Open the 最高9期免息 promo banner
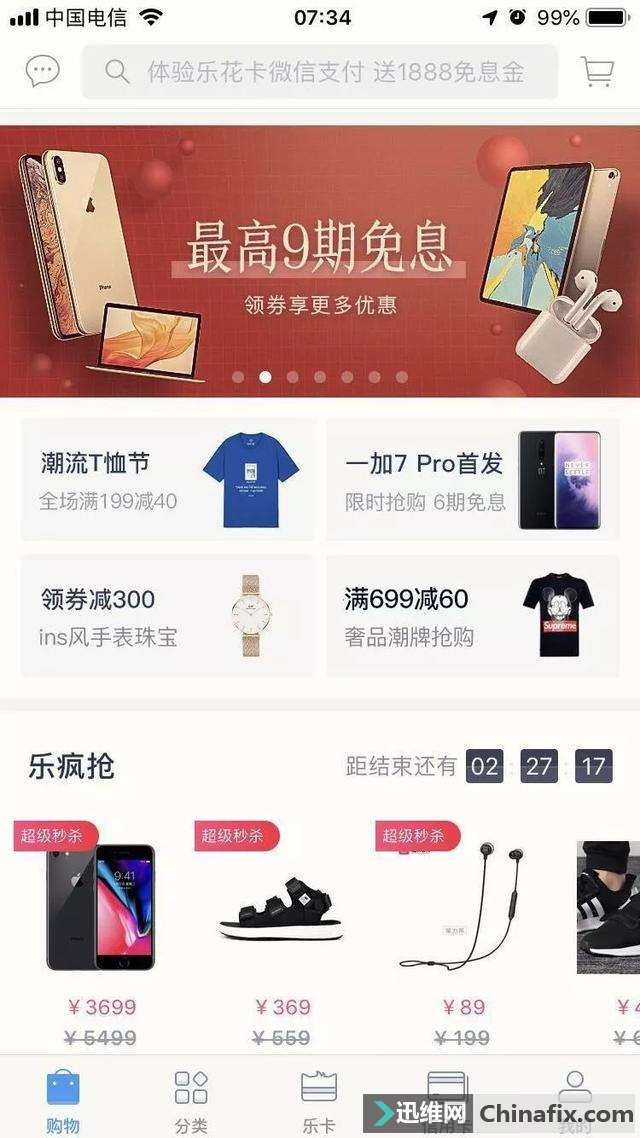Viewport: 640px width, 1138px height. 320,260
